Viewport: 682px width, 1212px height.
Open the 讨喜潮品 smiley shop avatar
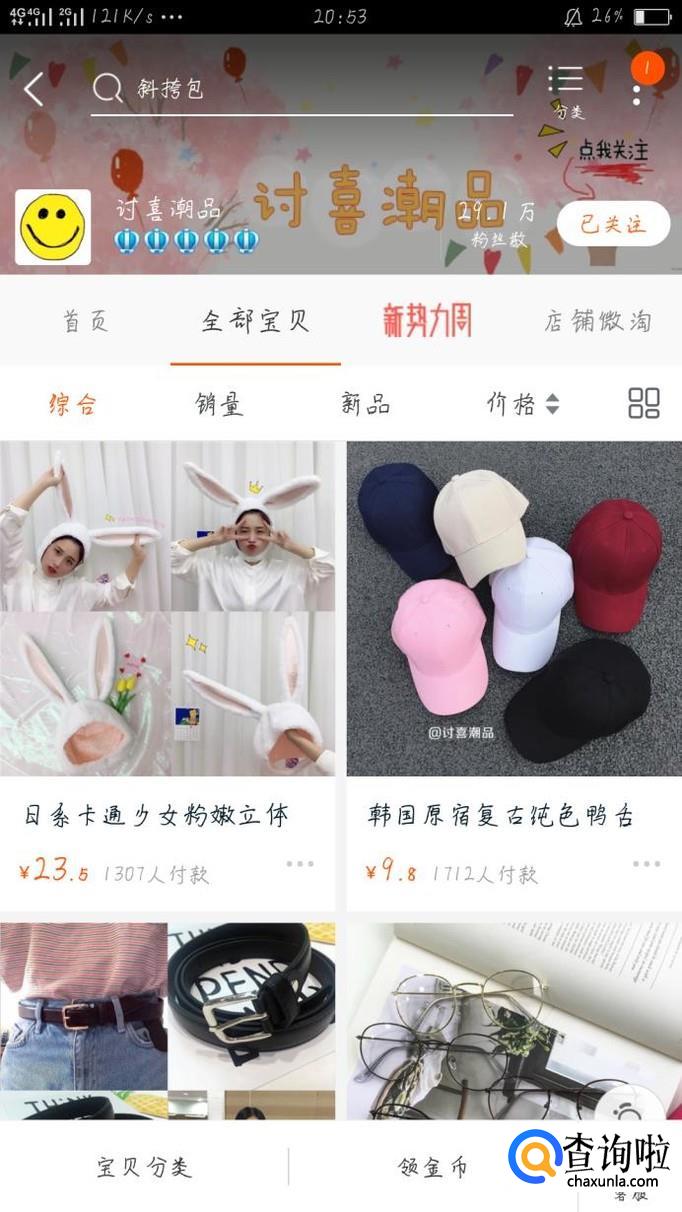point(53,227)
